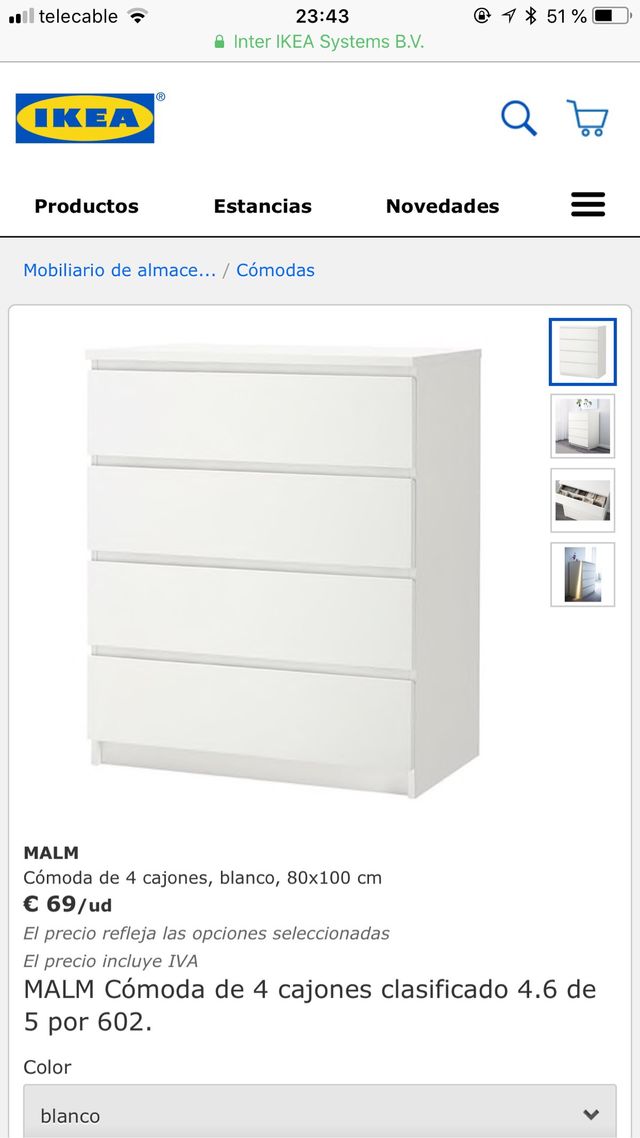
Task: Go to the IKEA home logo
Action: 86,118
